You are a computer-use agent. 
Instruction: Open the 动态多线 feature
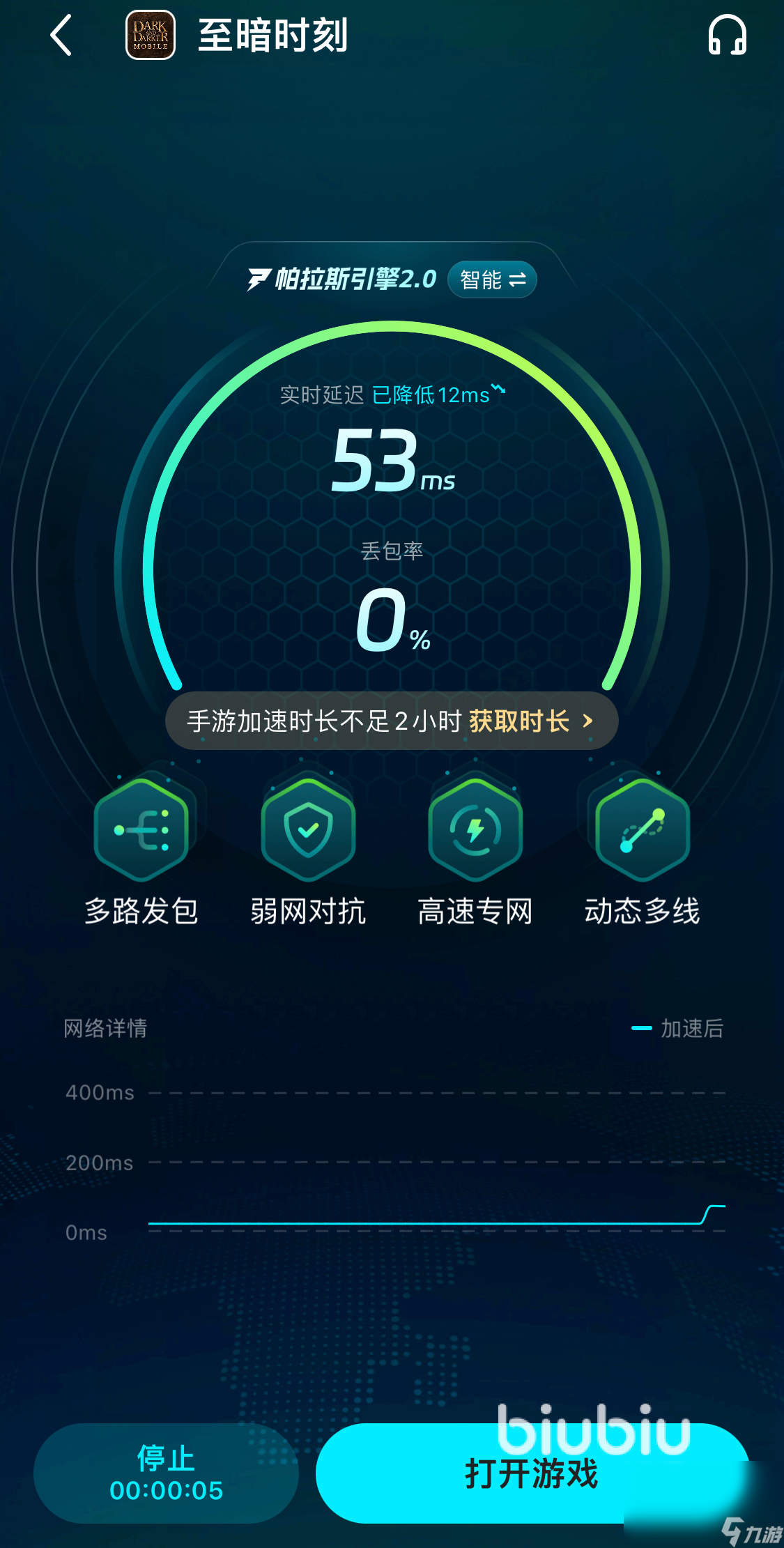pos(642,831)
